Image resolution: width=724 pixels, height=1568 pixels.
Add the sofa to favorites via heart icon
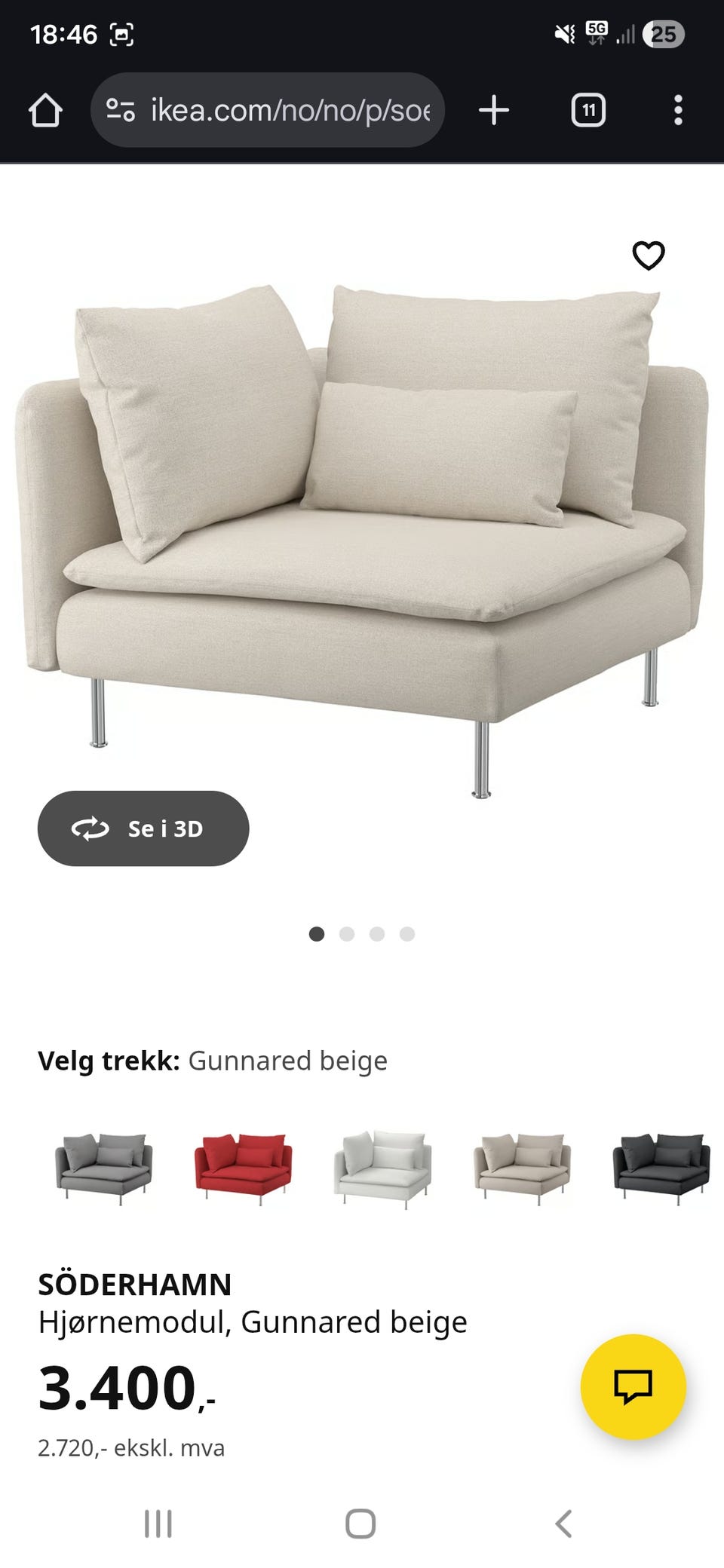coord(649,256)
